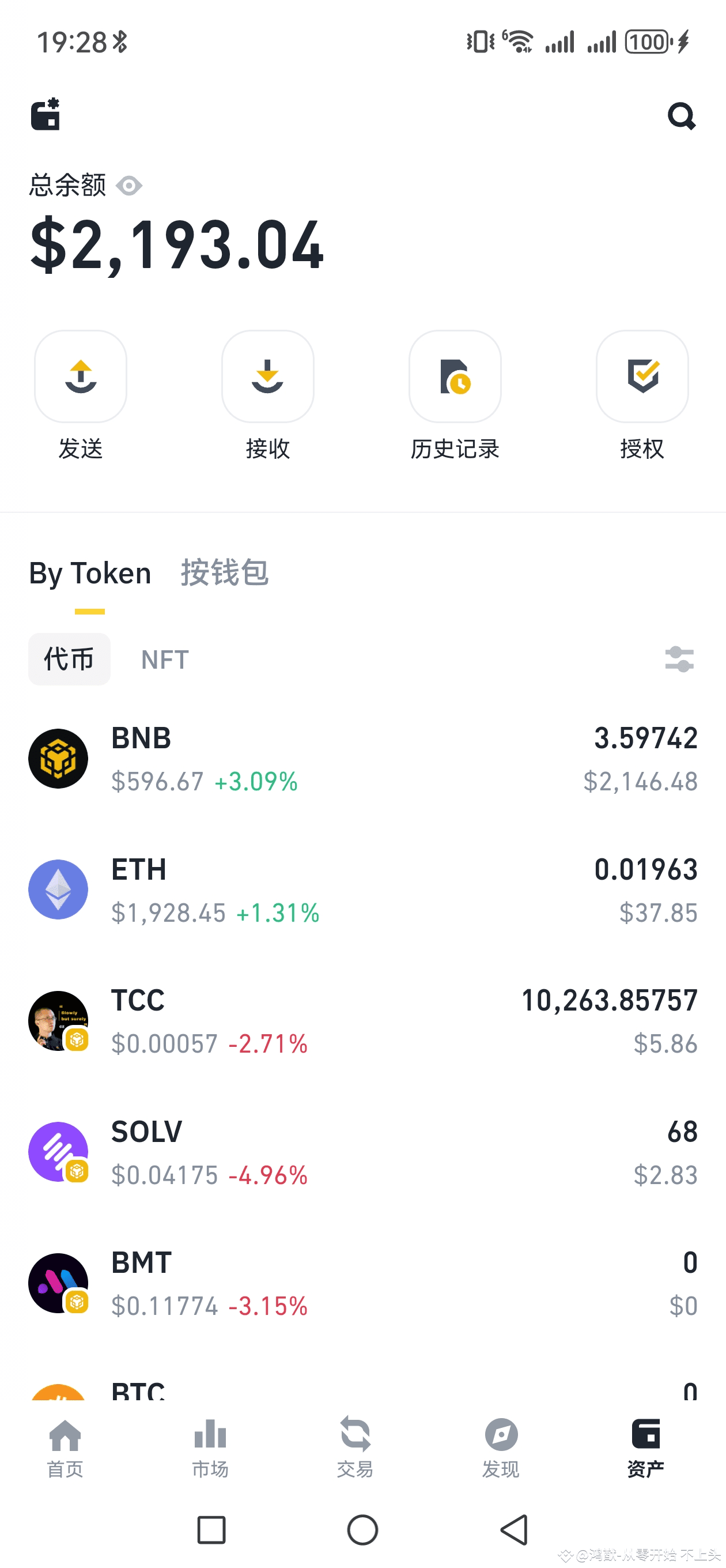Hide the total balance amount
The width and height of the screenshot is (726, 1568).
pos(129,186)
